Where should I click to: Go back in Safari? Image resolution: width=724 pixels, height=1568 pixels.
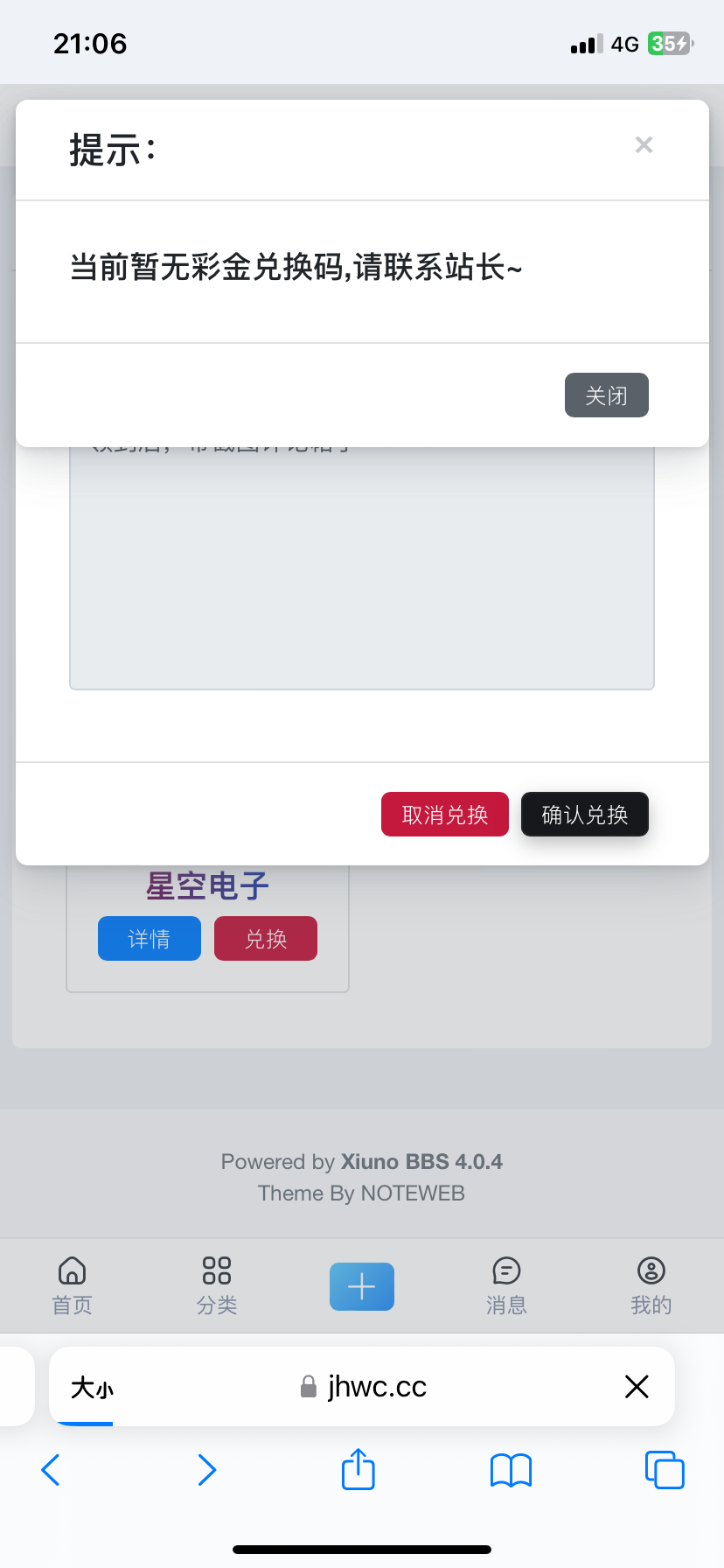(x=51, y=1470)
